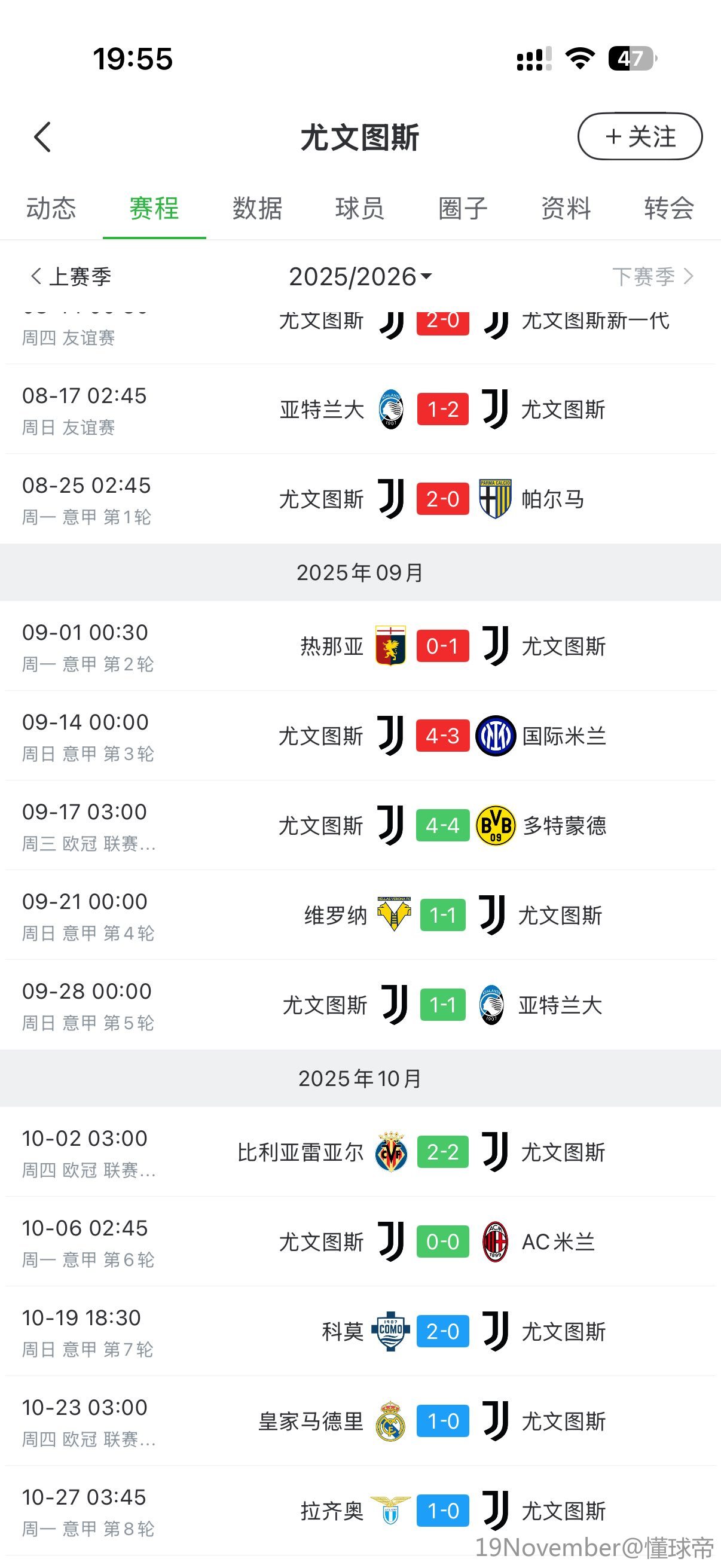View the previous season via 上赛季

71,277
